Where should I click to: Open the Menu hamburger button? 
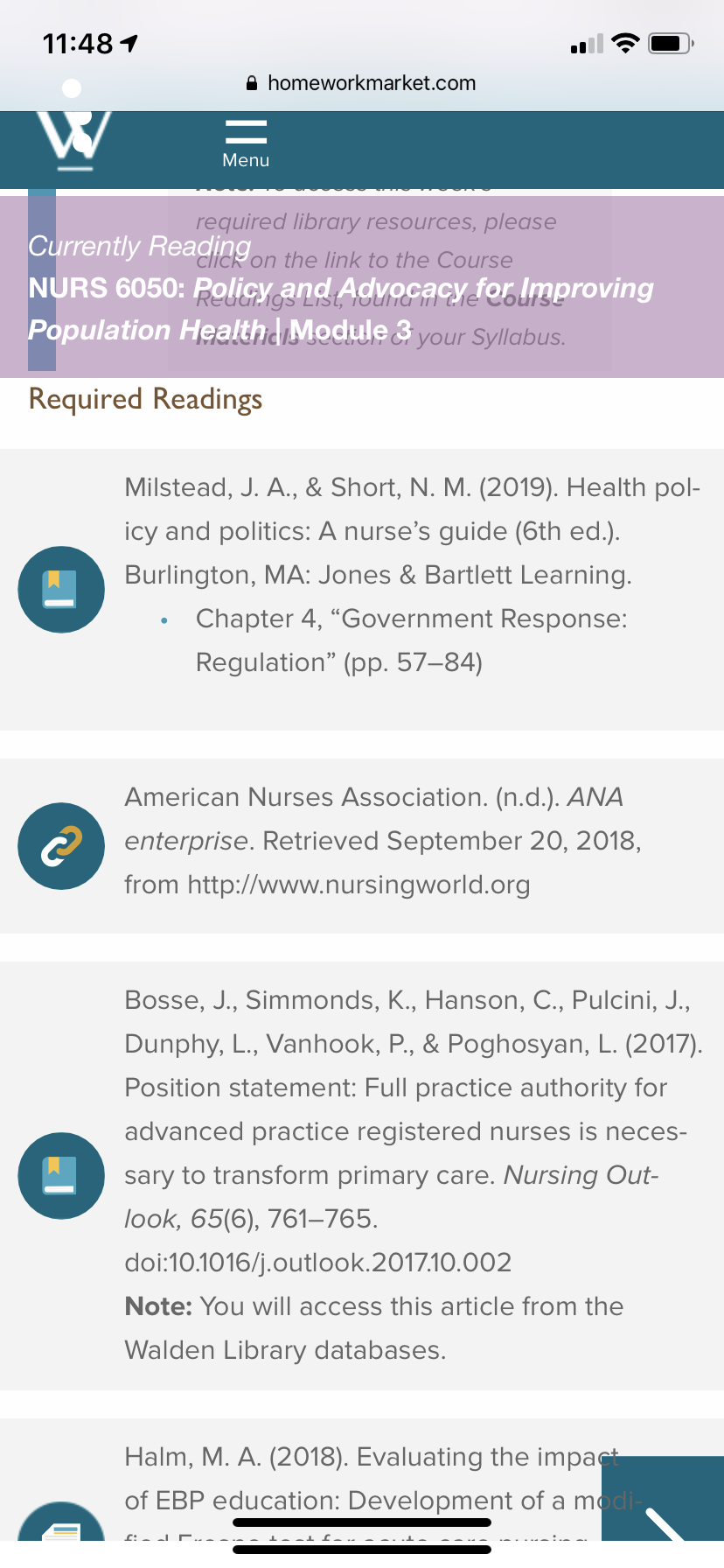(x=246, y=143)
